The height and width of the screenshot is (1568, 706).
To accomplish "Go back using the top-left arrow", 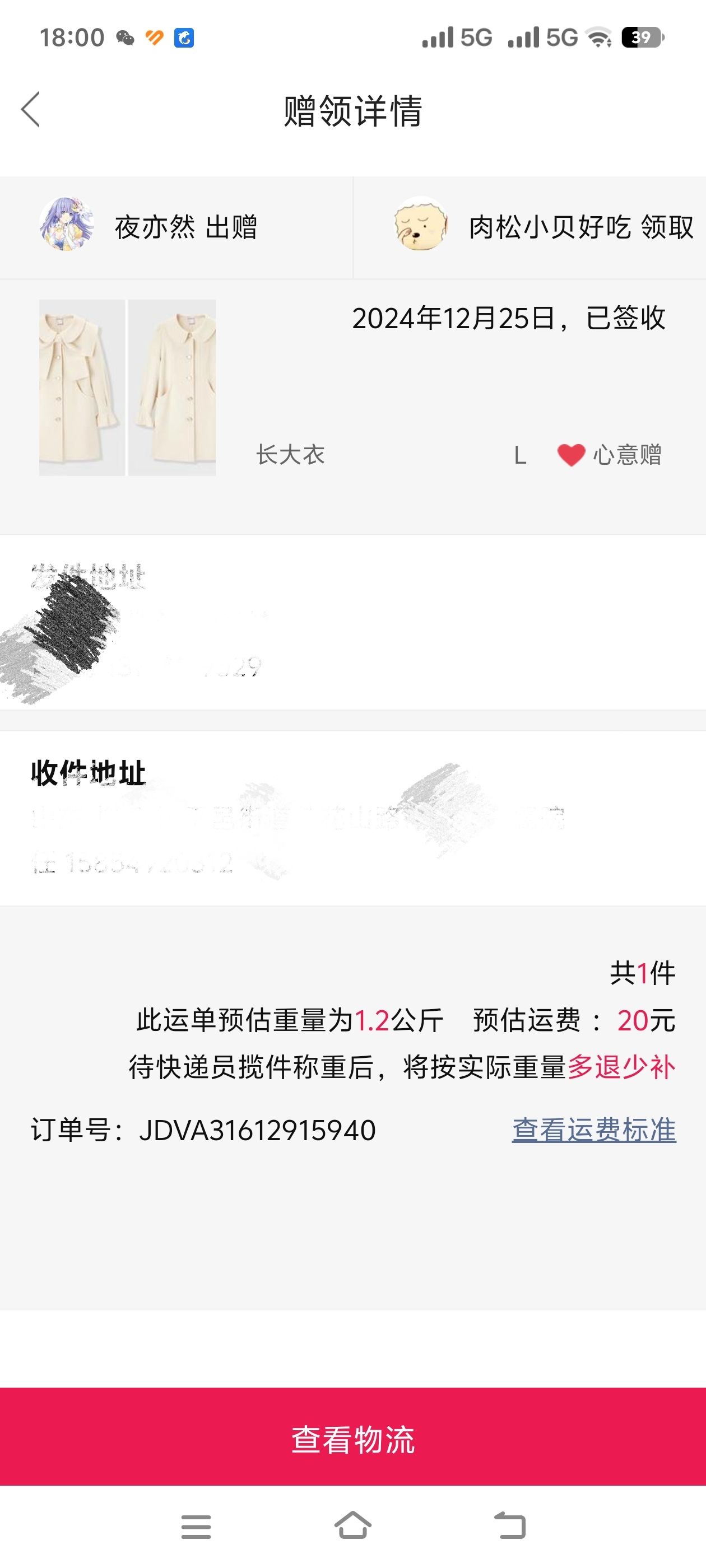I will point(30,110).
